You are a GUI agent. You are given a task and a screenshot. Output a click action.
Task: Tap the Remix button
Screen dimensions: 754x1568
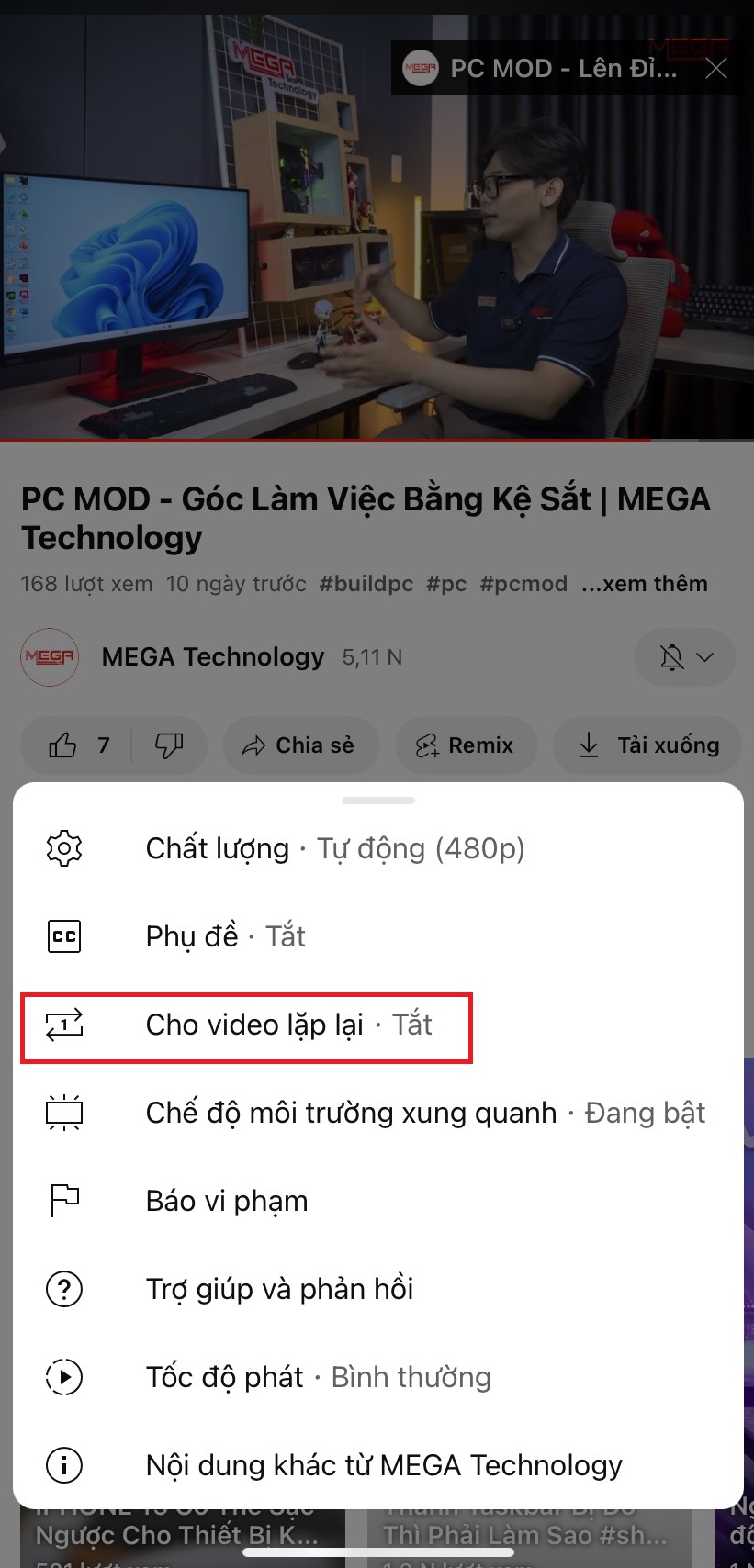pyautogui.click(x=465, y=745)
